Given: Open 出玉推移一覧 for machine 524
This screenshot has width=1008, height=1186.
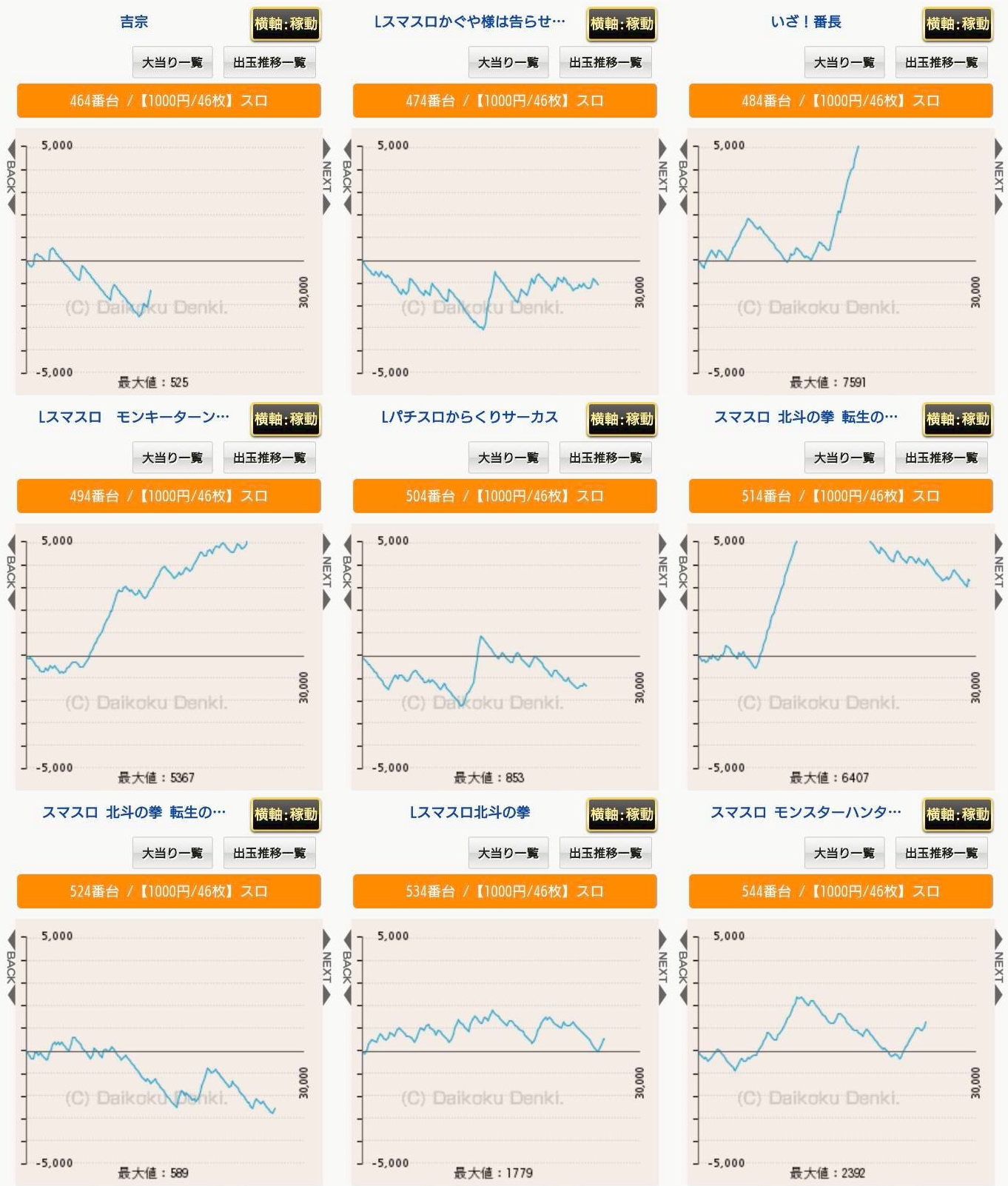Looking at the screenshot, I should [x=269, y=853].
